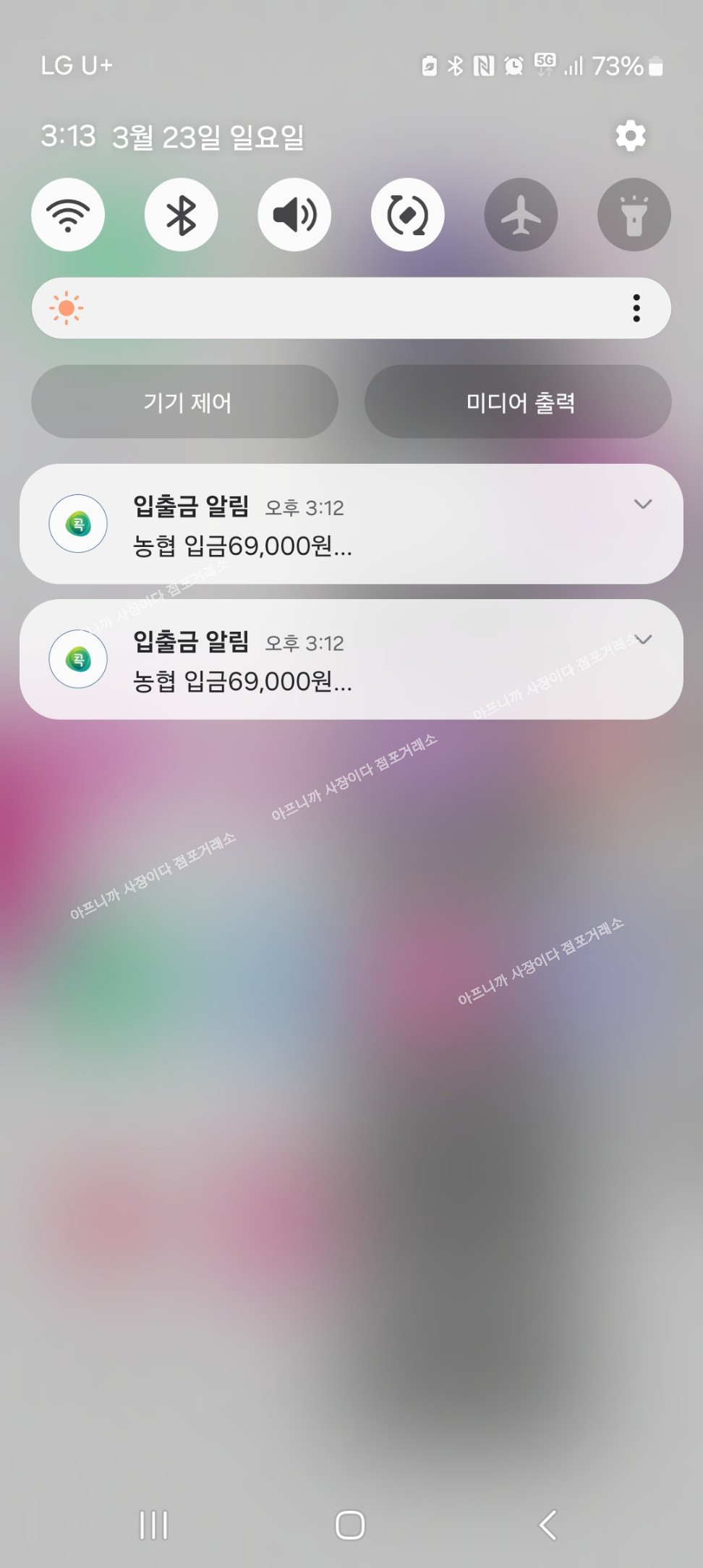Turn off Wi-Fi quick toggle
Image resolution: width=703 pixels, height=1568 pixels.
pos(68,215)
